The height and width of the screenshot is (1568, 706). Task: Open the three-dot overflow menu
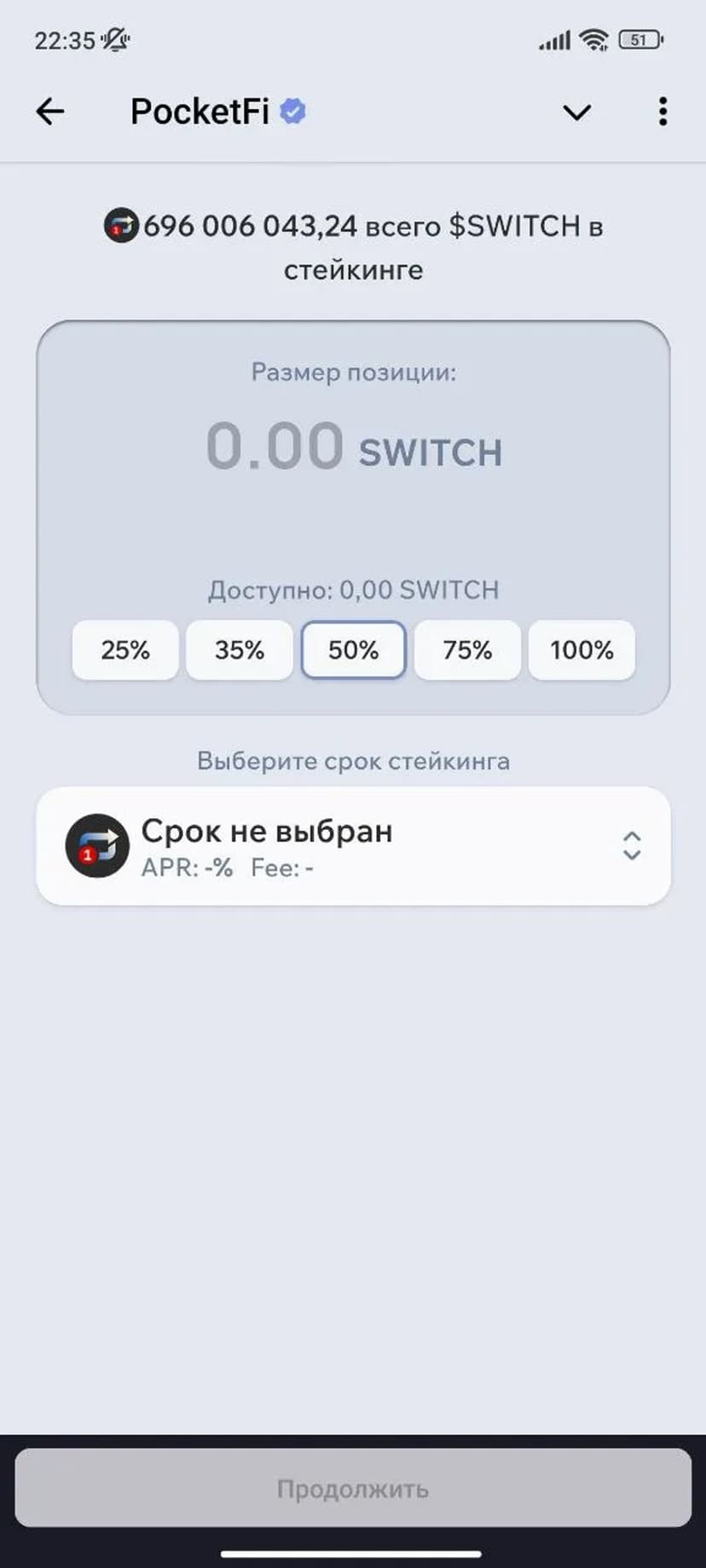[663, 112]
